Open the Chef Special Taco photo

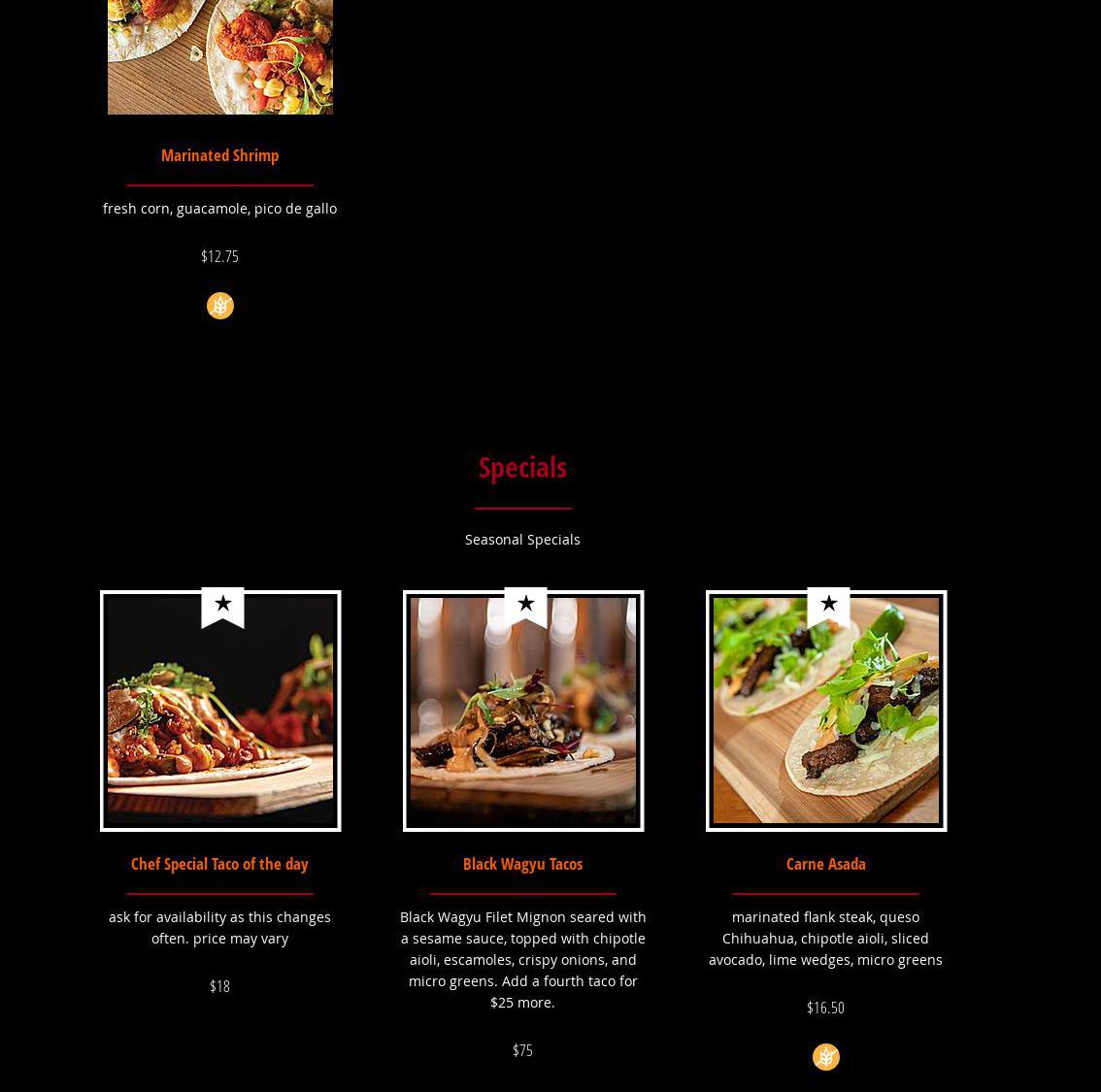tap(220, 711)
